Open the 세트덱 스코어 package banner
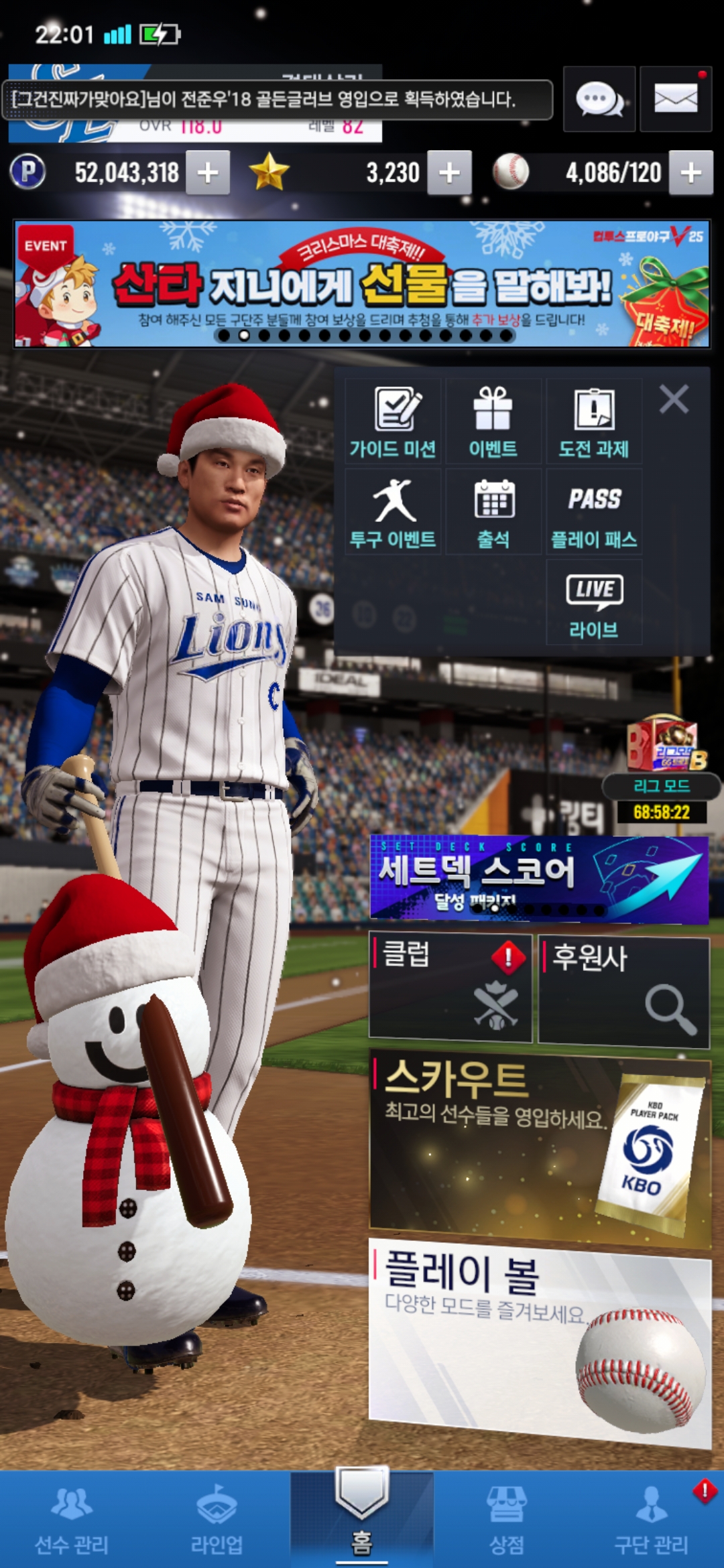This screenshot has height=1568, width=724. coord(539,878)
